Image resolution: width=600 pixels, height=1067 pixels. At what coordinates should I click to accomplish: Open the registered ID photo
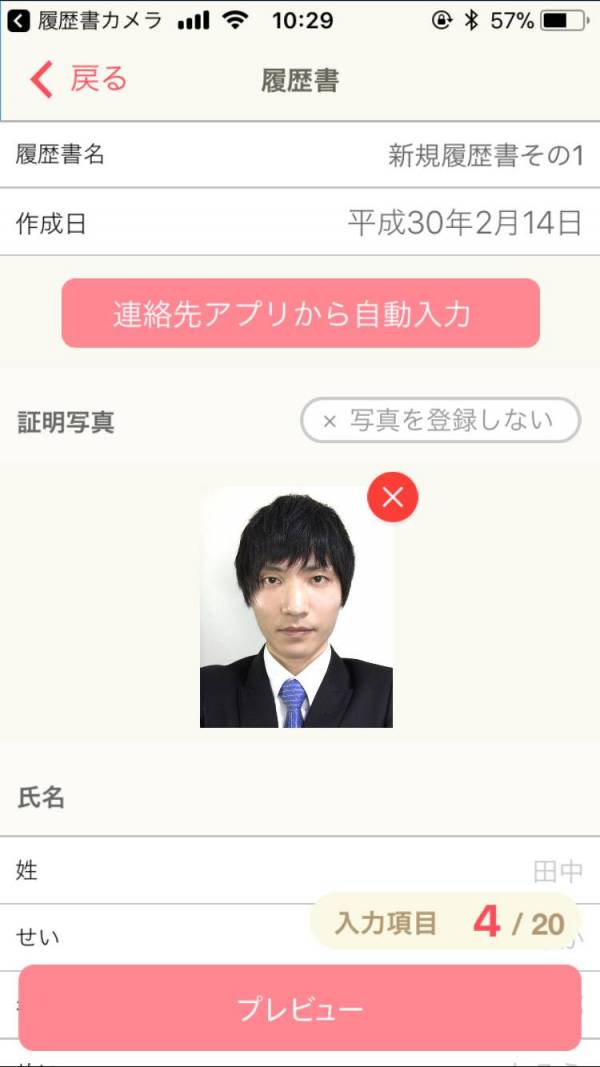296,610
